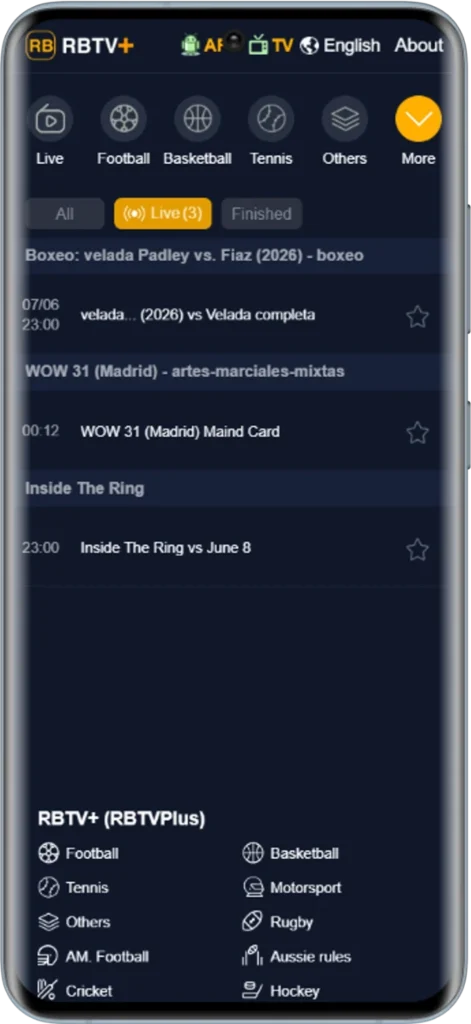Open the TV link in header
This screenshot has height=1024, width=471.
click(x=271, y=45)
